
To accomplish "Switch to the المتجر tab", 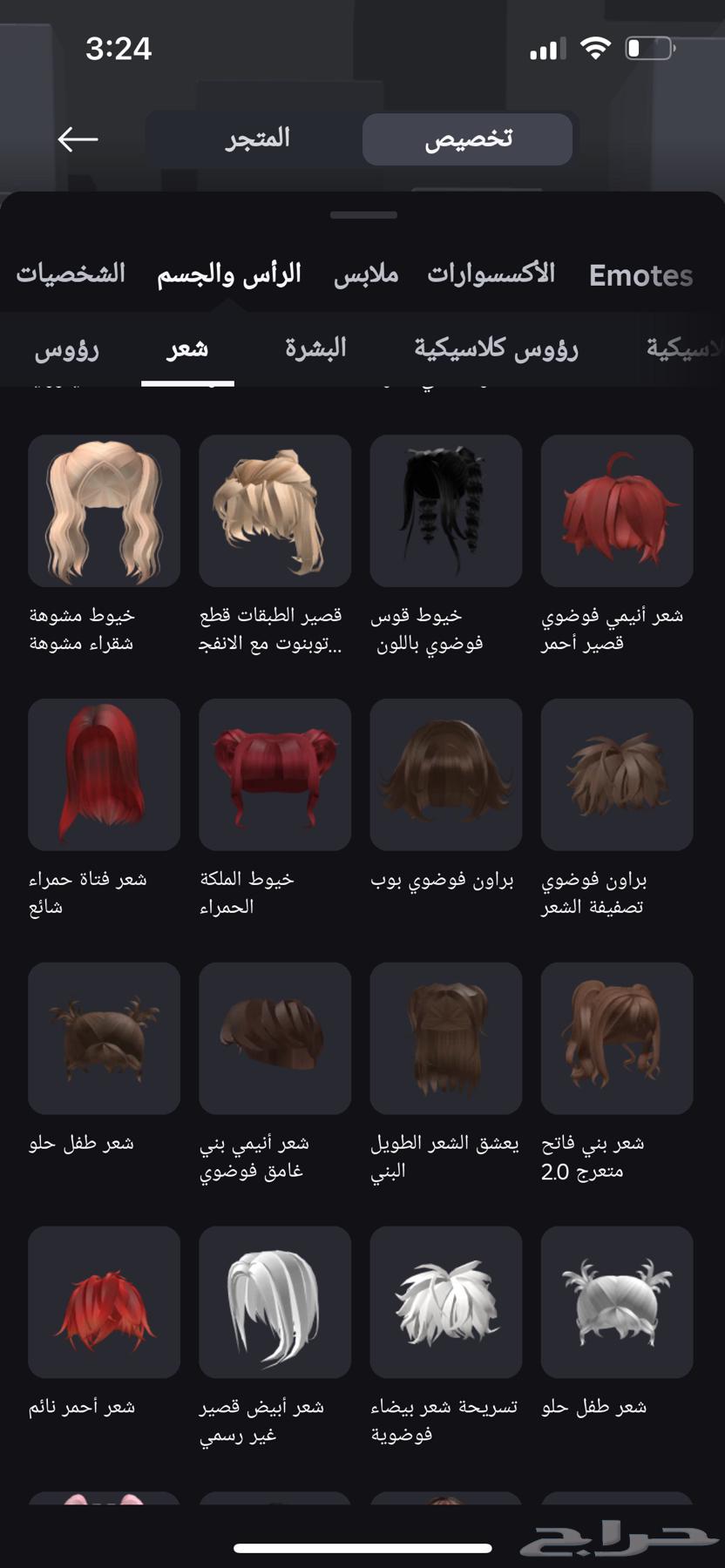I will point(257,139).
